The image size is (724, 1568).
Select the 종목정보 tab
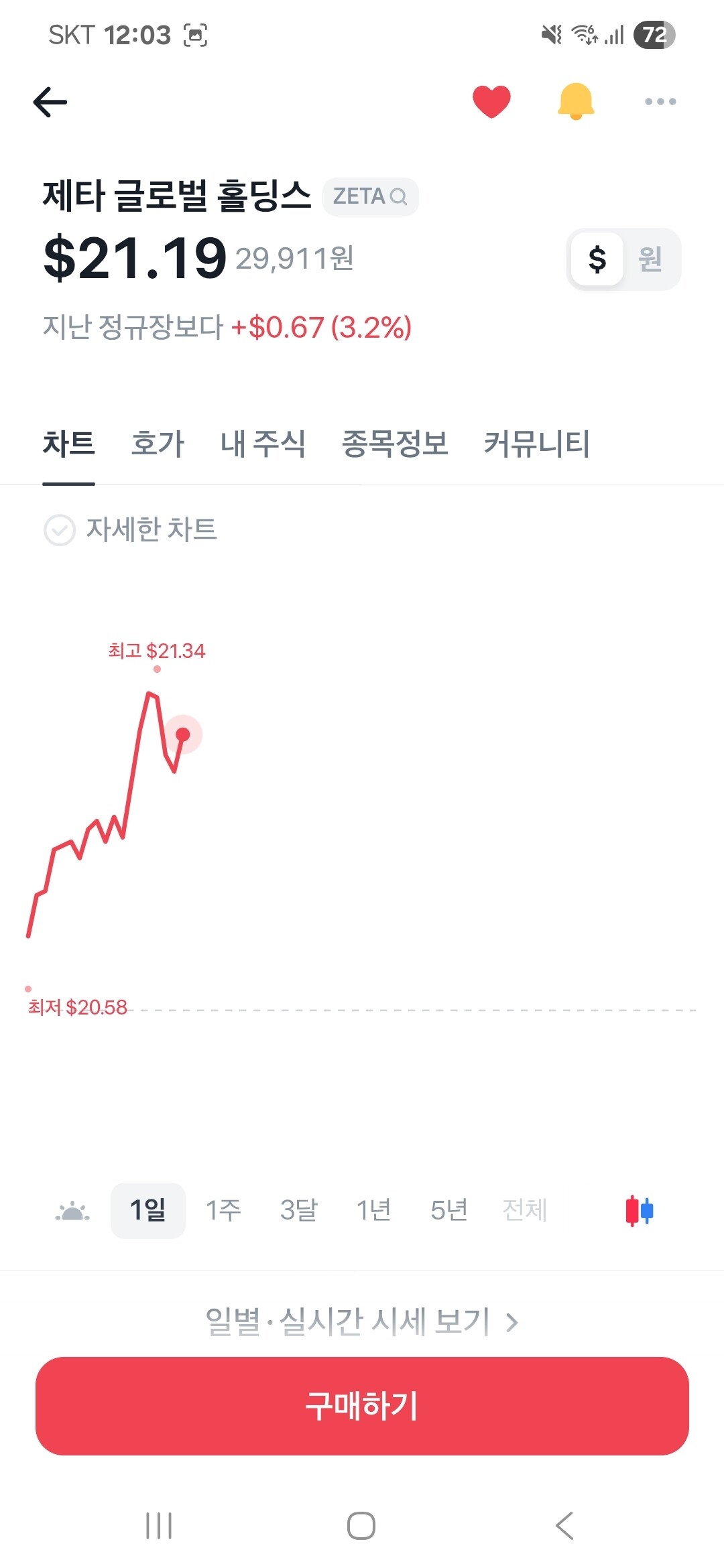(x=395, y=444)
